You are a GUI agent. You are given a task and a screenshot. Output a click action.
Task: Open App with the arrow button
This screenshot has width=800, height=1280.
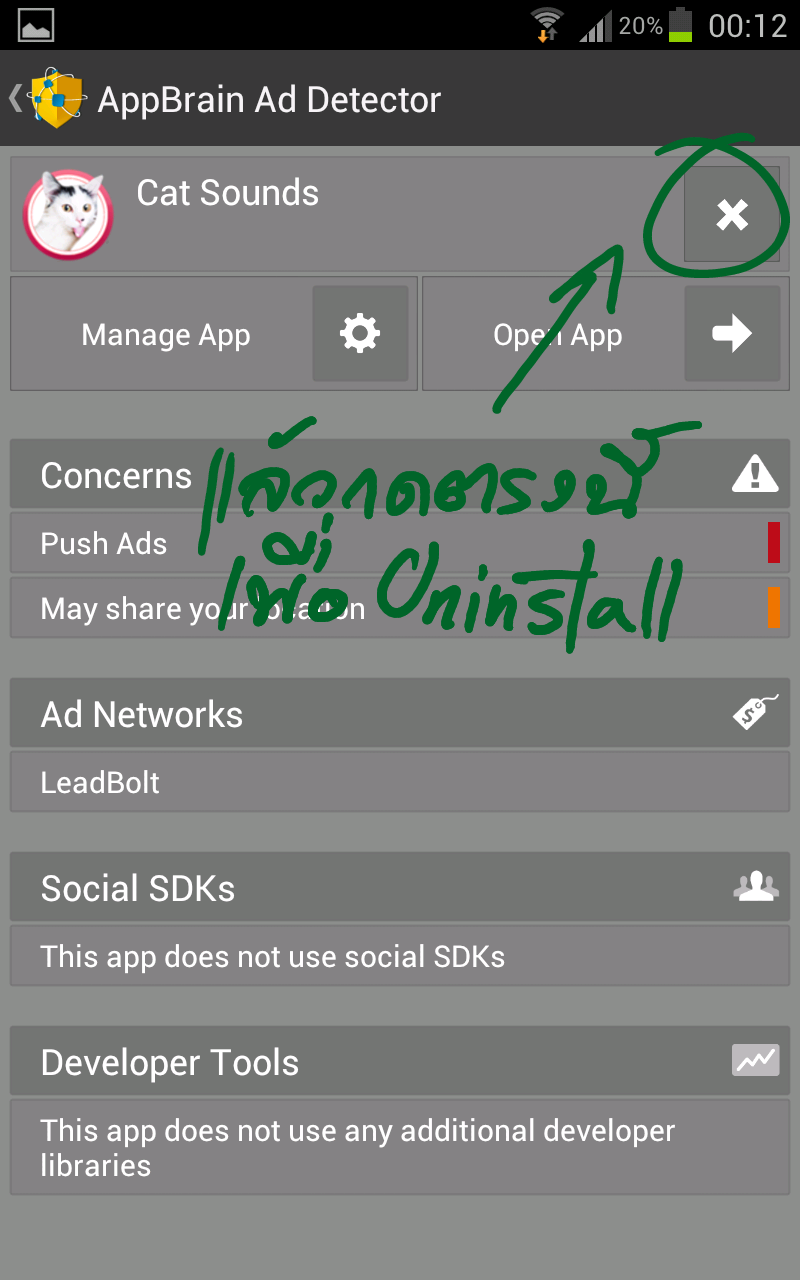[731, 333]
